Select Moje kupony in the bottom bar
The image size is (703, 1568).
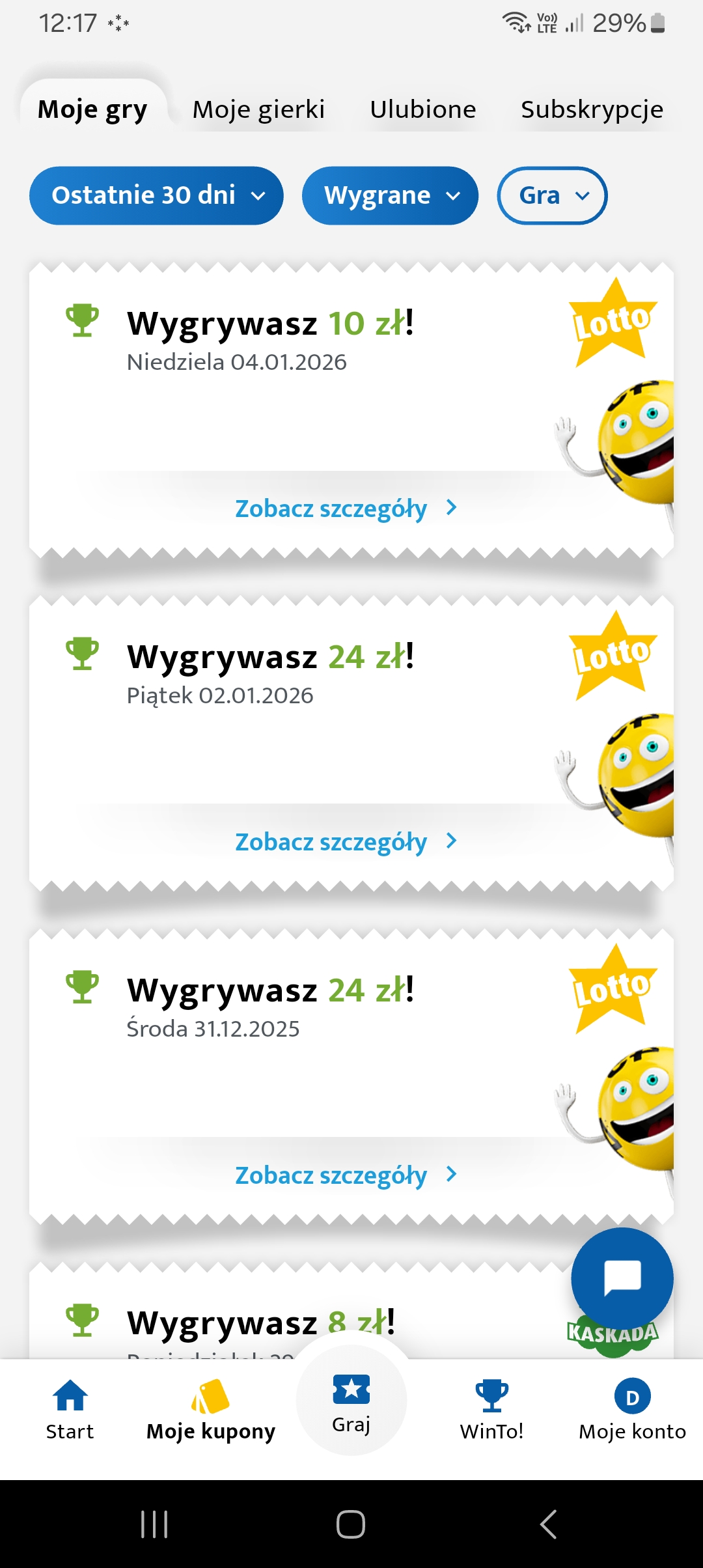click(x=211, y=1409)
